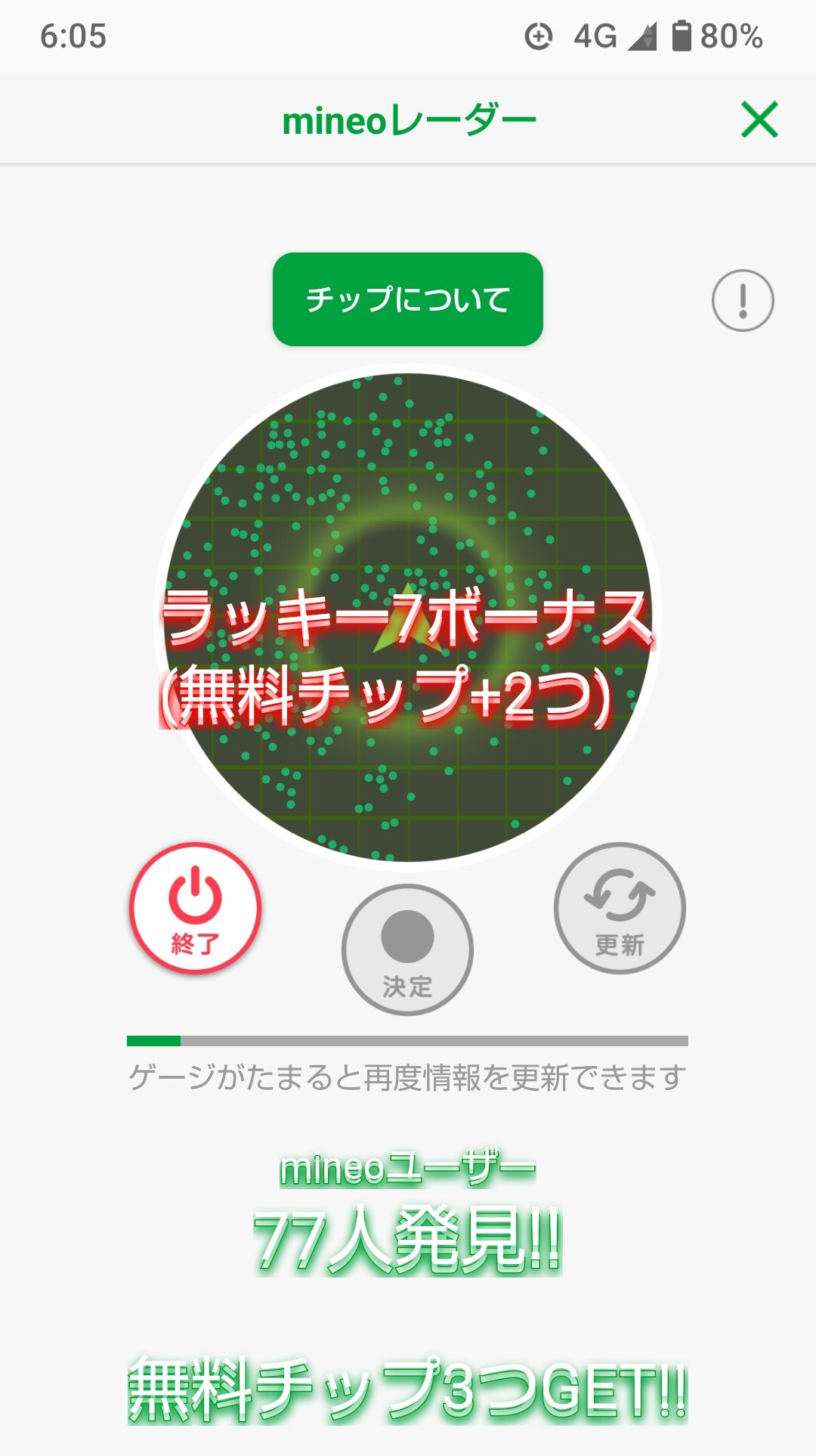
Task: Tap the 決定 button
Action: tap(407, 949)
